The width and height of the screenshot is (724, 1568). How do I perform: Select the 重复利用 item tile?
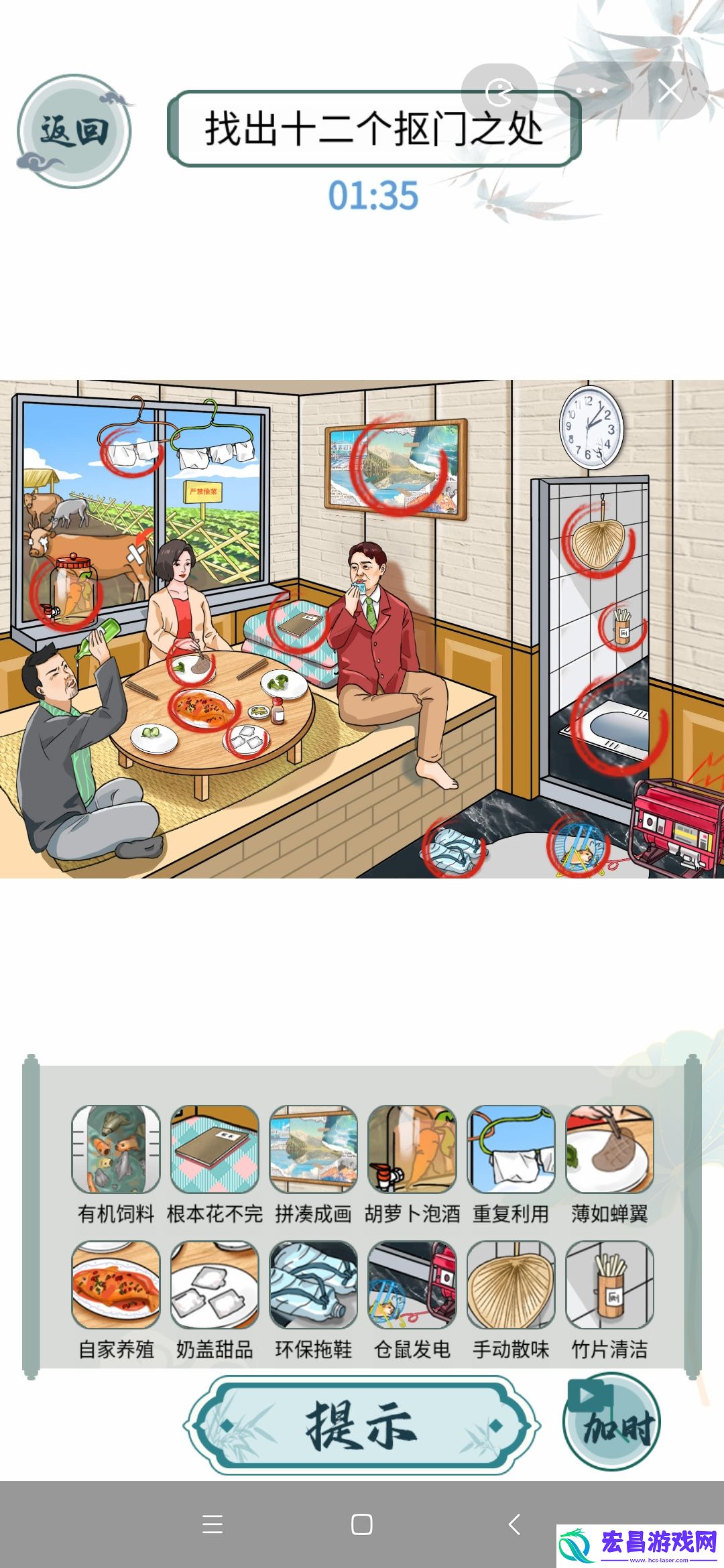(511, 1150)
